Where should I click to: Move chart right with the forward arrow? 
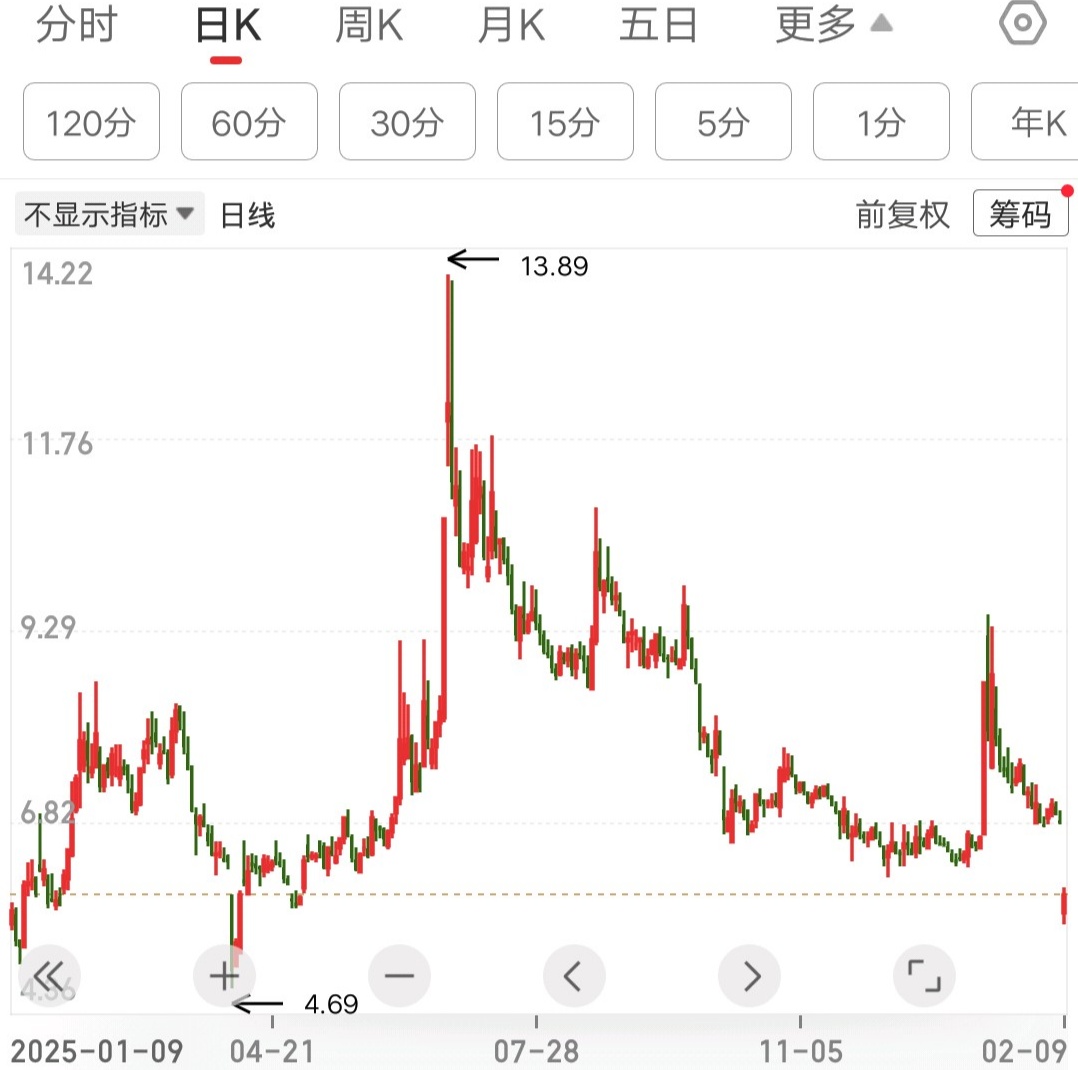click(749, 976)
